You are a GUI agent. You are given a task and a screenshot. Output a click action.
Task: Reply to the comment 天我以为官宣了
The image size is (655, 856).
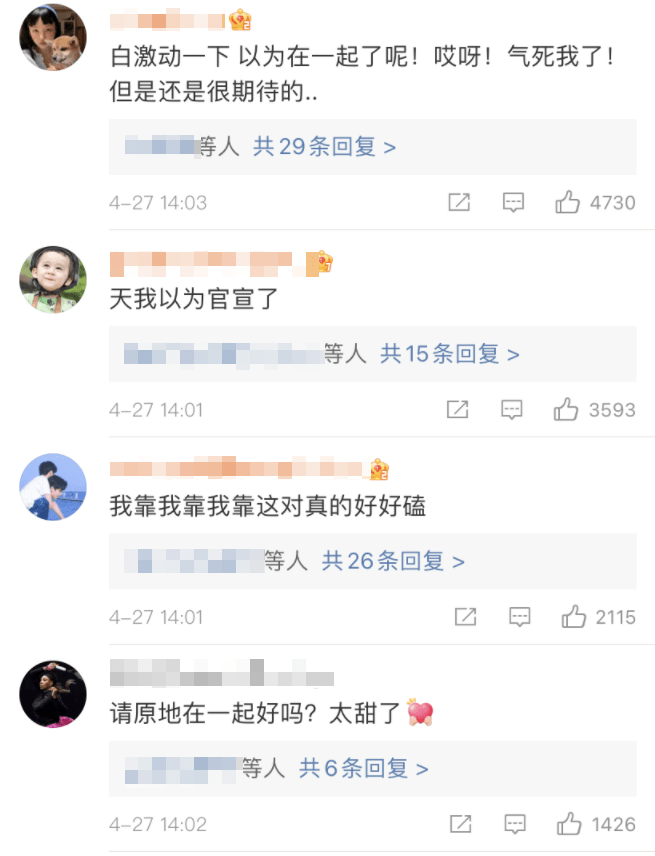(x=512, y=410)
